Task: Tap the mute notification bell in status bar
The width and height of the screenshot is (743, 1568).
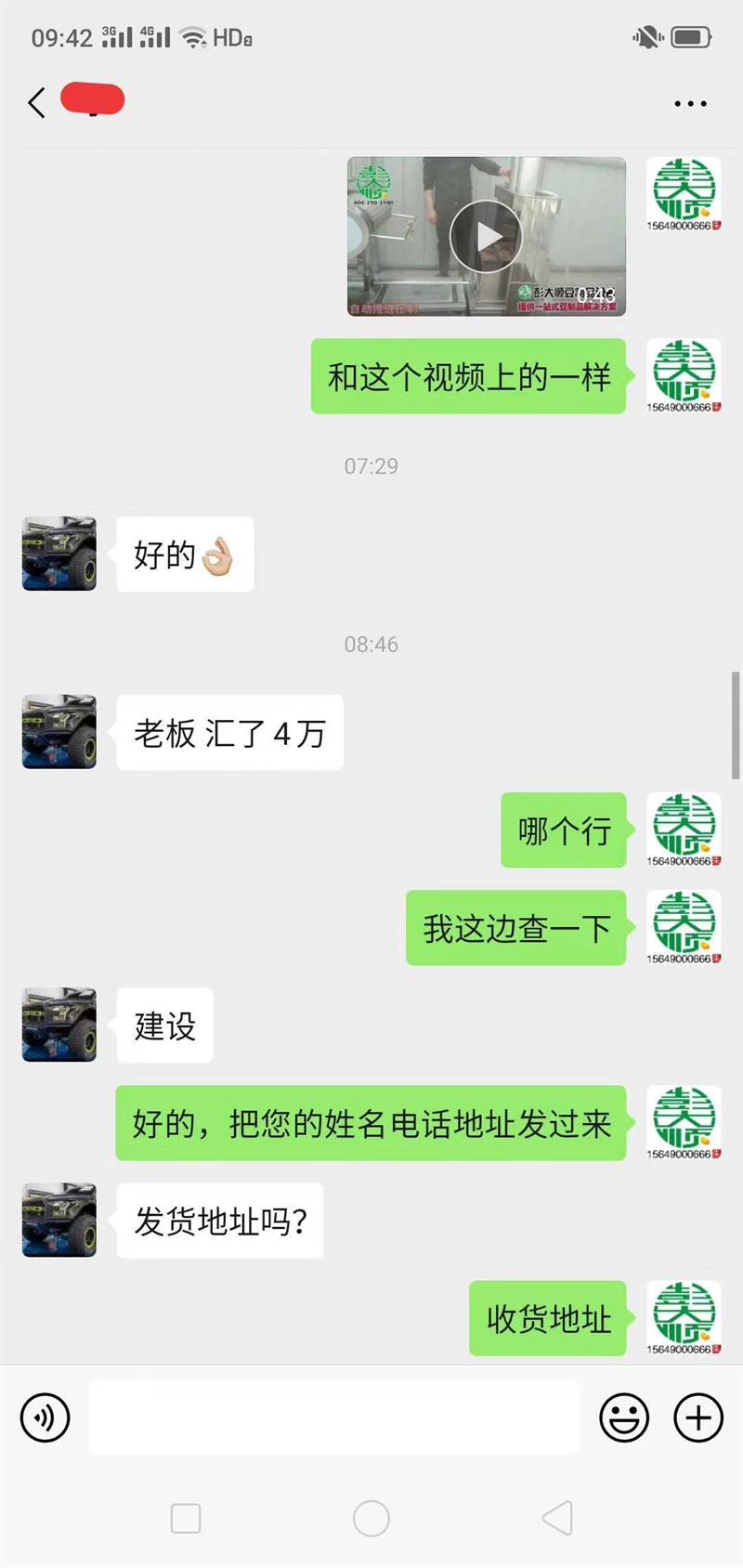Action: click(x=648, y=36)
